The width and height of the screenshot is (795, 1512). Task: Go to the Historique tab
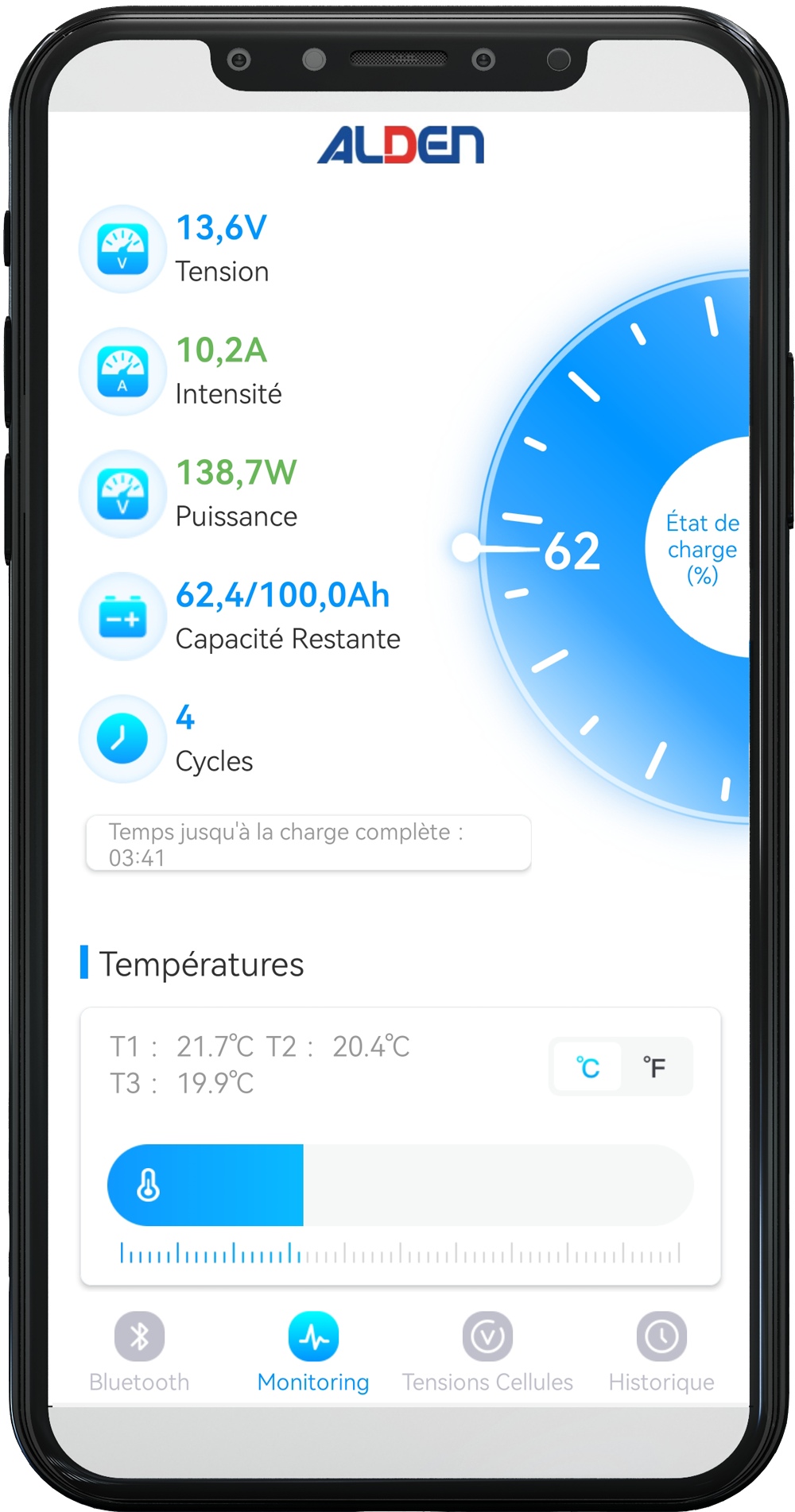coord(661,1352)
